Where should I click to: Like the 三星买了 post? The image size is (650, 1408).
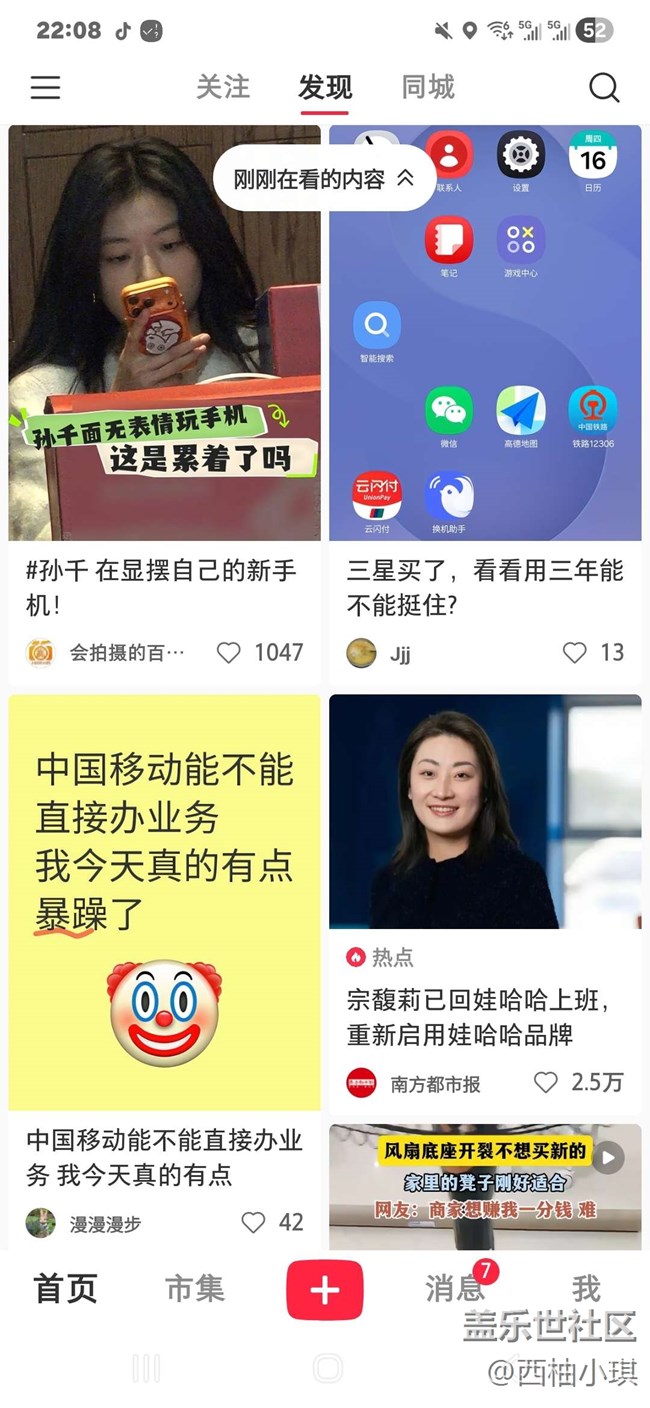574,653
